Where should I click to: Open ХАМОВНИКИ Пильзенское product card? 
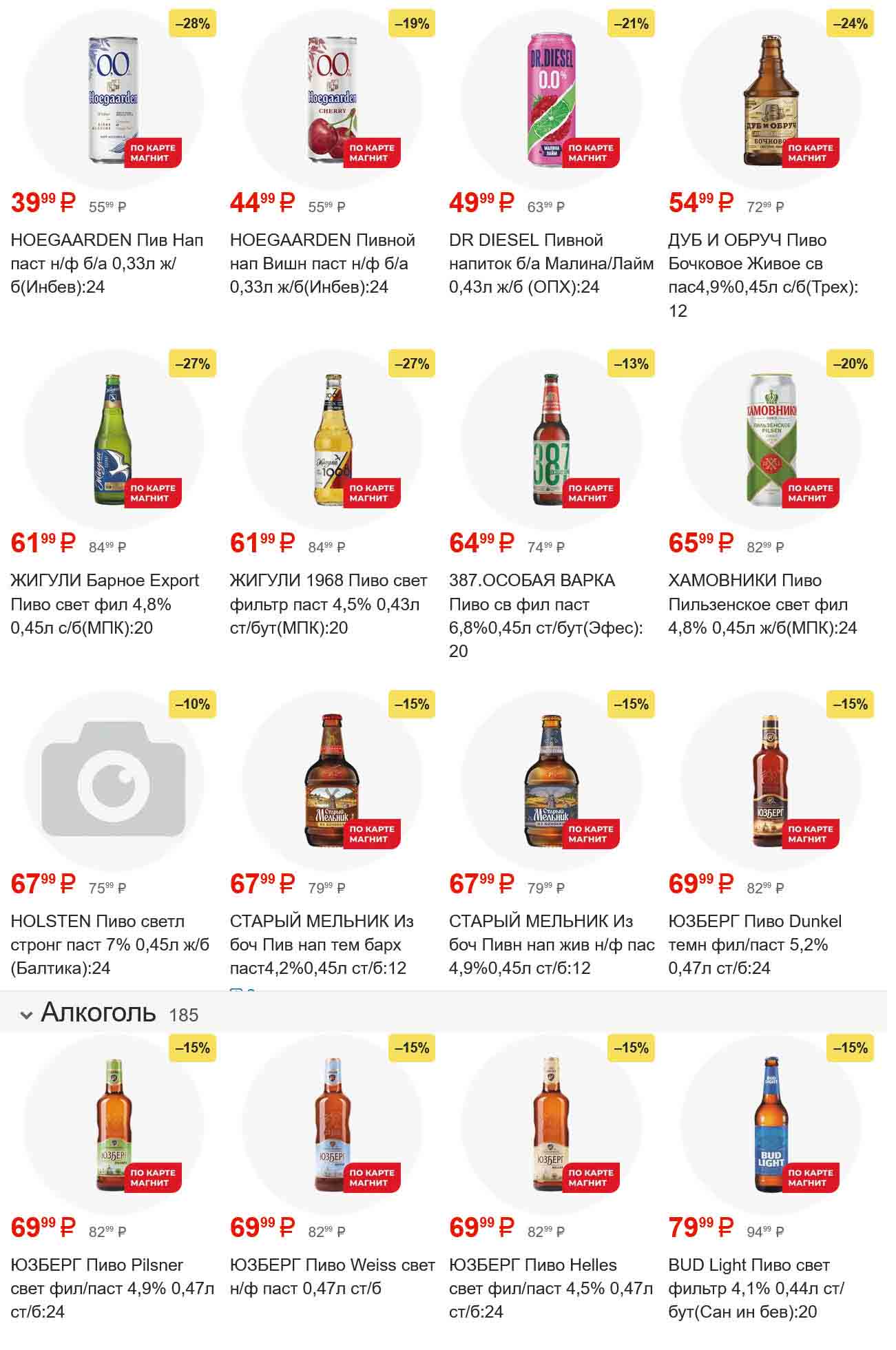[770, 439]
